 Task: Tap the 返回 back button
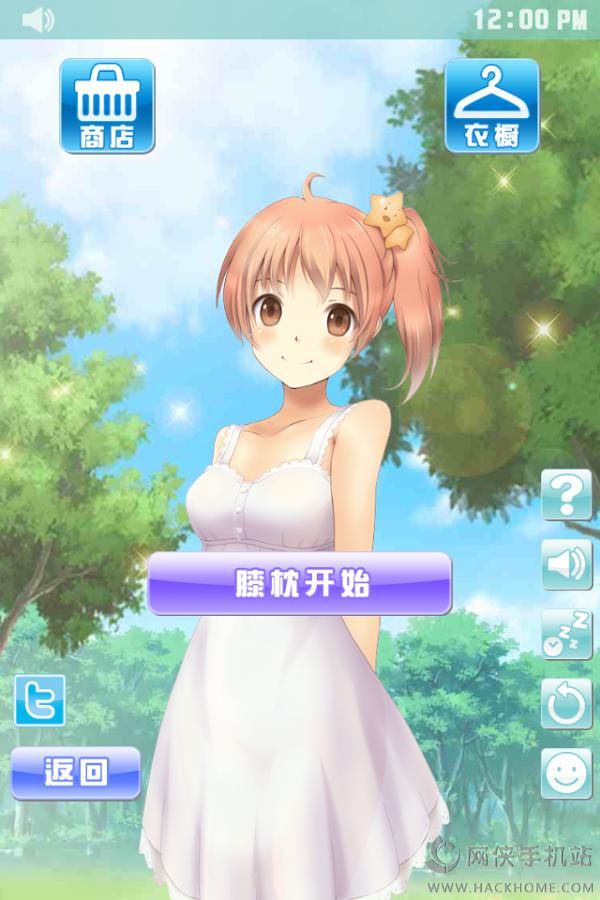[75, 772]
